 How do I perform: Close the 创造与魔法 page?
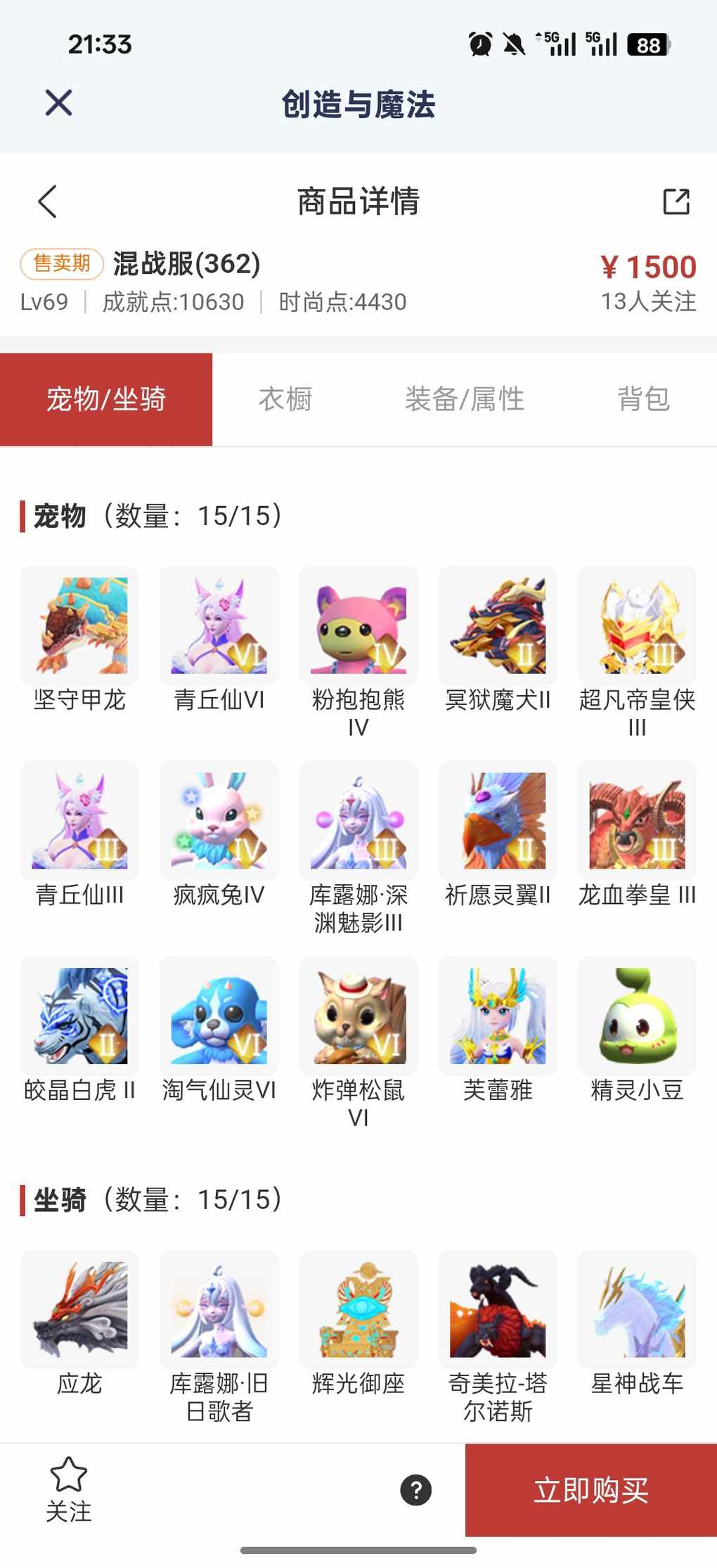pos(58,103)
